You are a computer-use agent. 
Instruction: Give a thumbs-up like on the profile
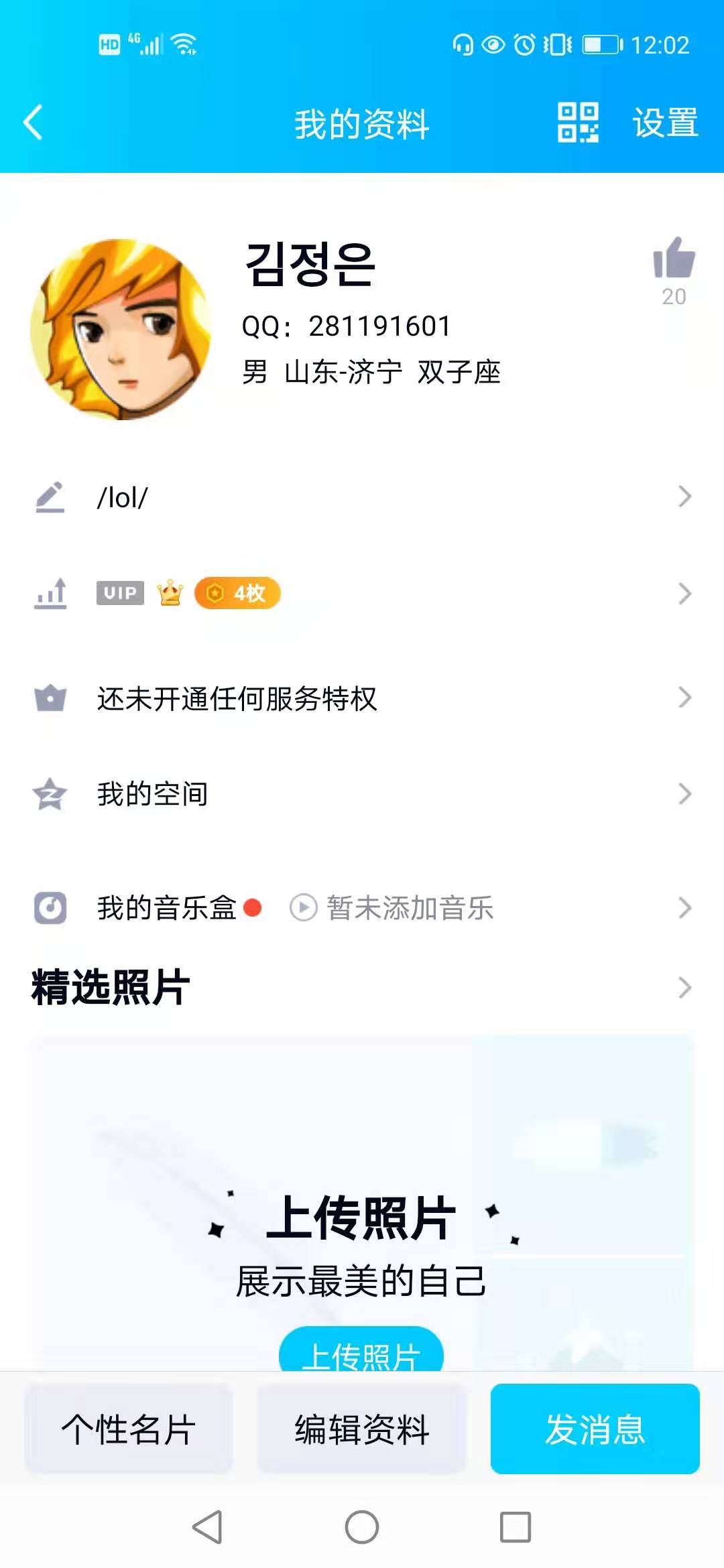[674, 261]
